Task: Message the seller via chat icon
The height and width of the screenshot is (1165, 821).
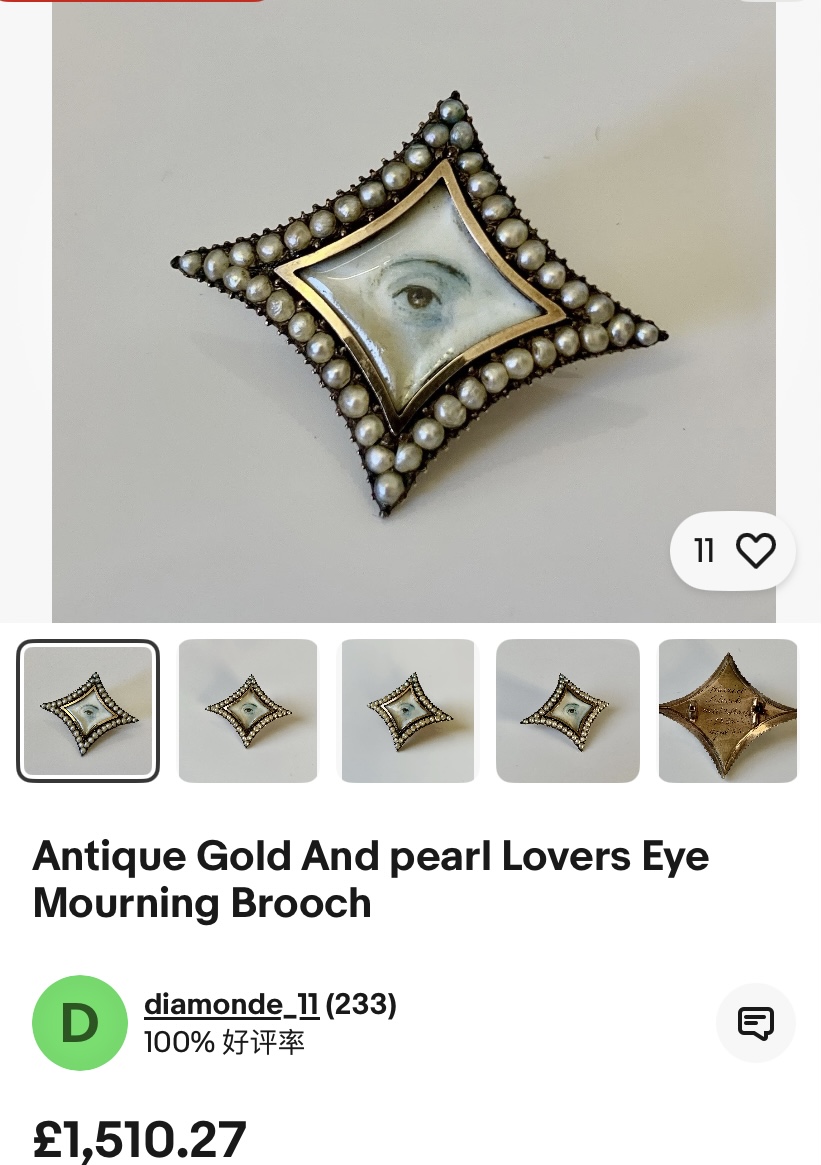Action: tap(756, 1022)
